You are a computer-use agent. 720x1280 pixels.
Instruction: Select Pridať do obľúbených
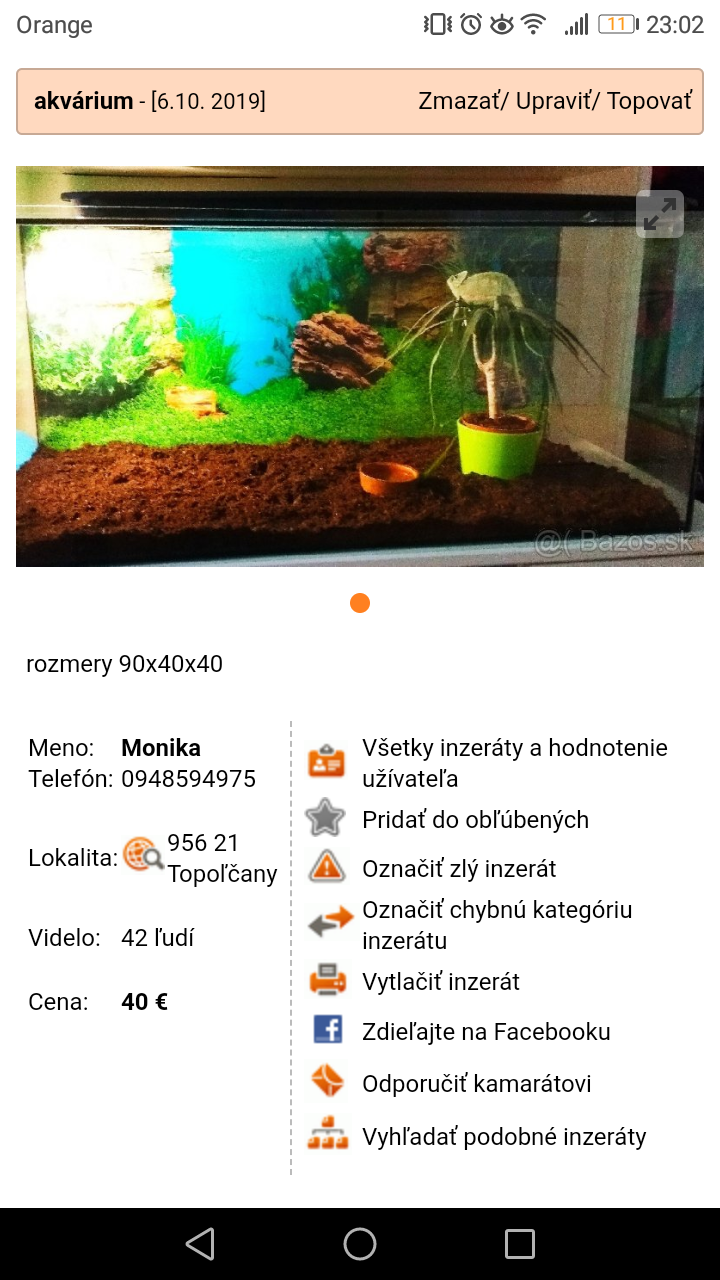click(475, 820)
